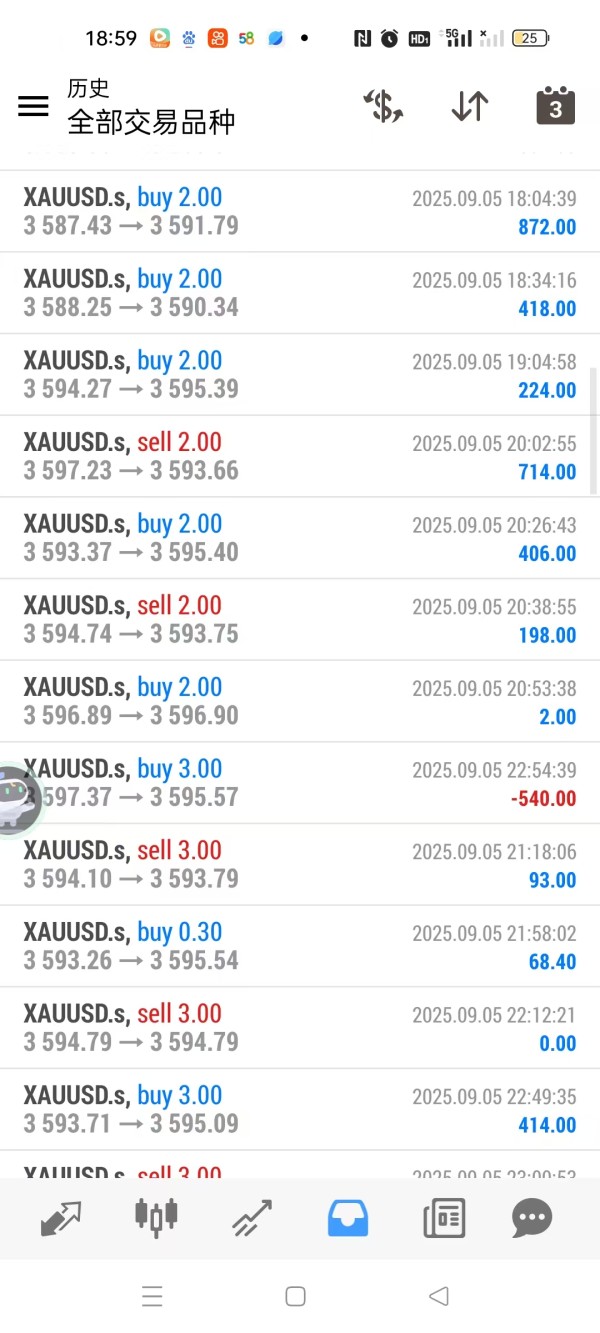Switch to the quotes tab

coord(61,1218)
